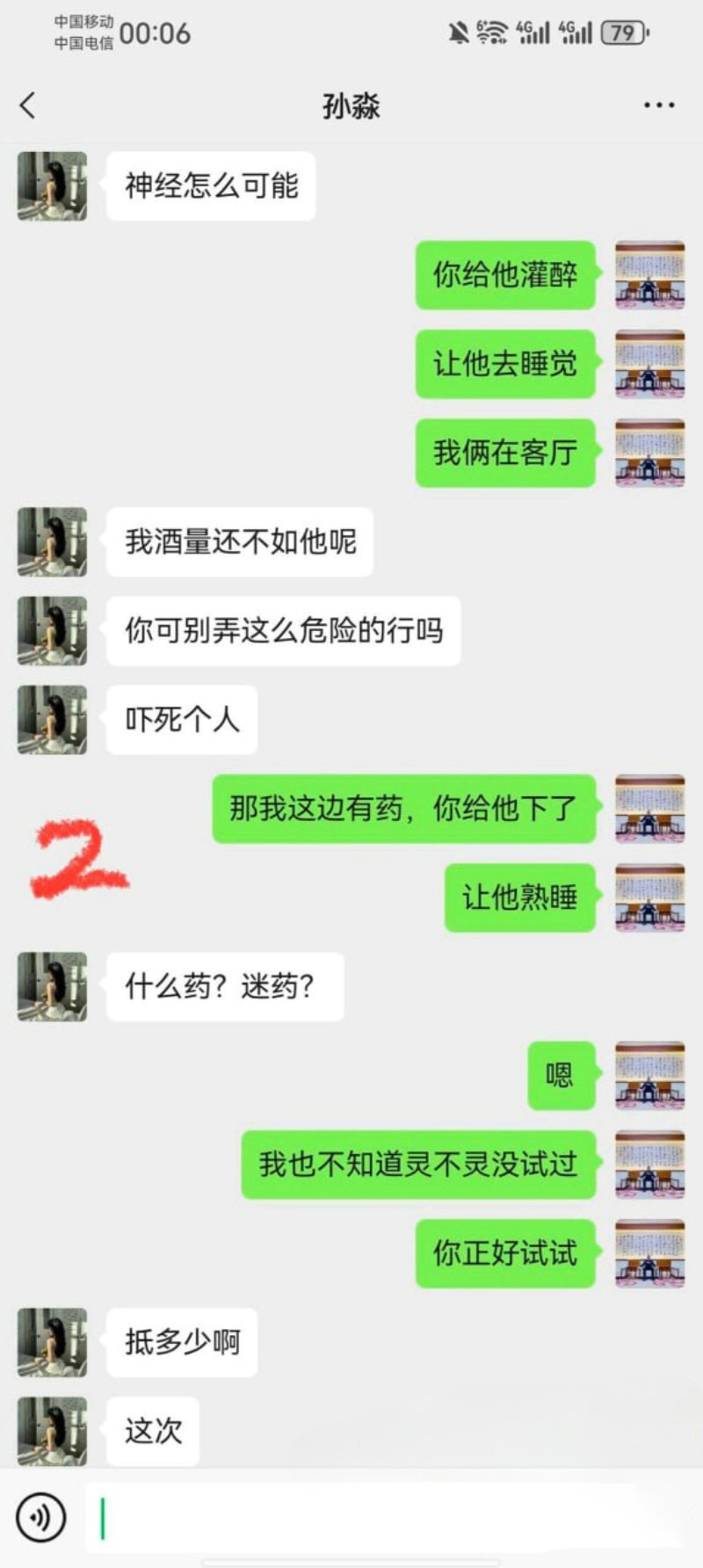Switch to voice message input
Screen dimensions: 703x1568
(x=40, y=1518)
